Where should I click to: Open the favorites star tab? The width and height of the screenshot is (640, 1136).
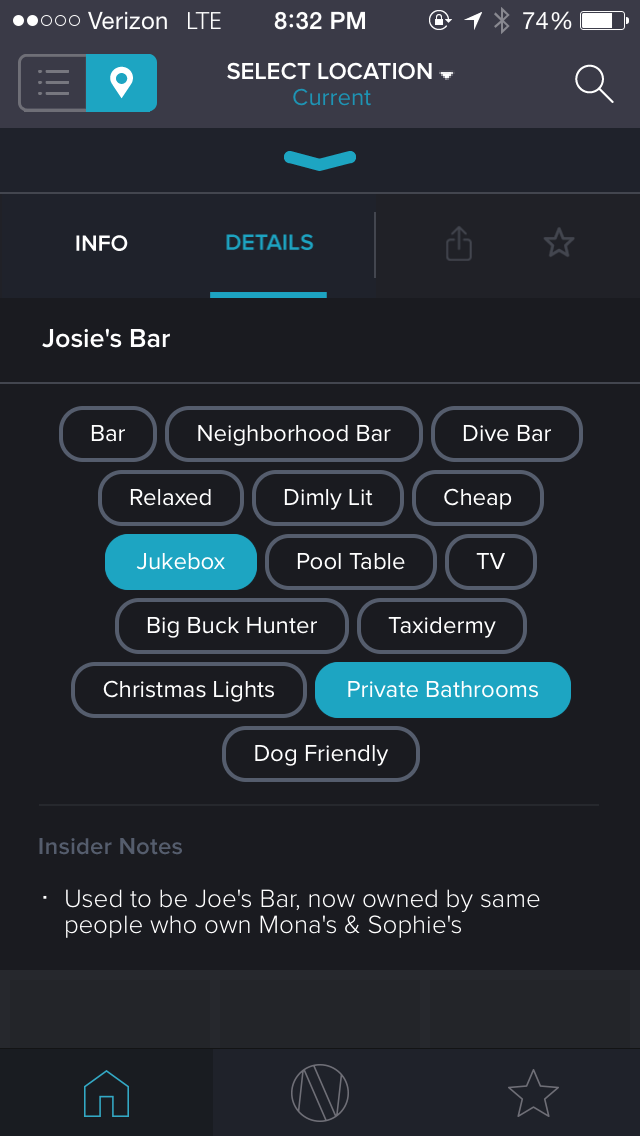(533, 1093)
